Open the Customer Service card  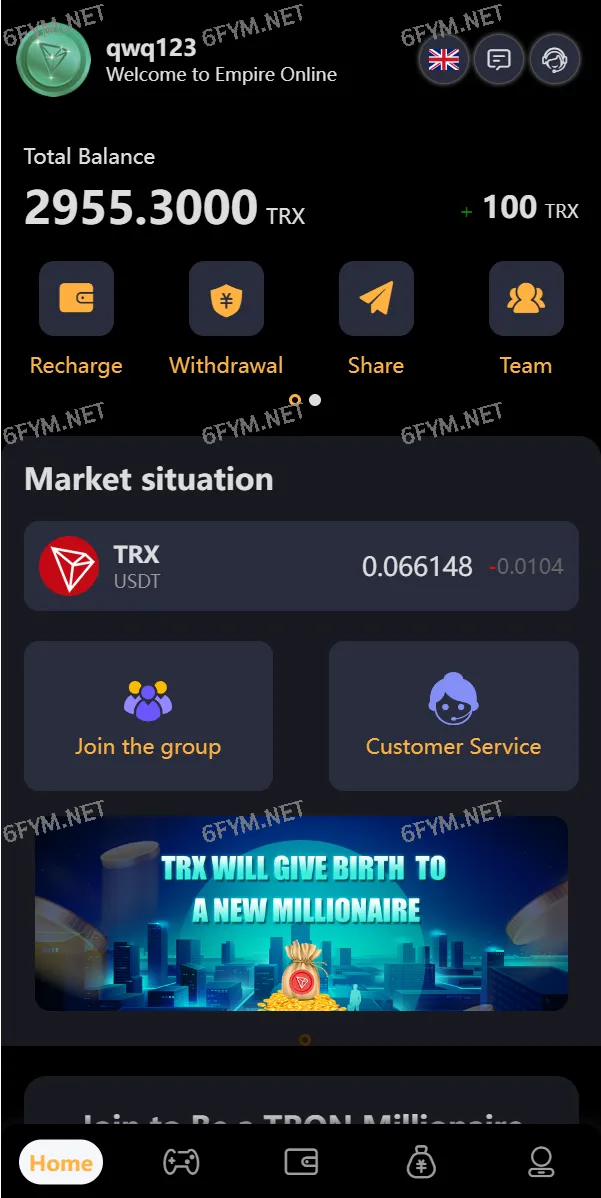(453, 716)
